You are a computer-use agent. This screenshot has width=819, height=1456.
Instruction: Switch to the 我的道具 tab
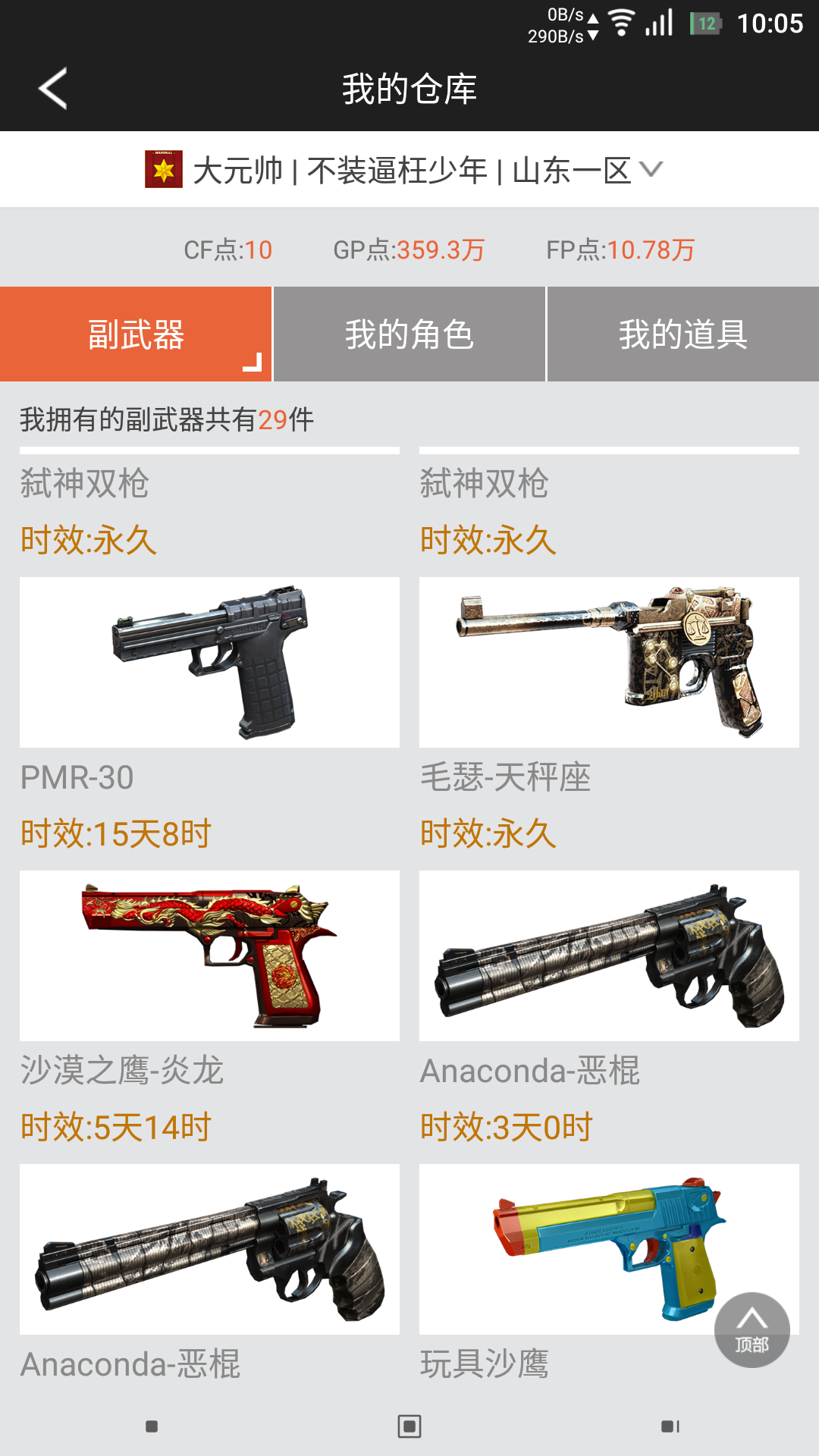pos(683,334)
